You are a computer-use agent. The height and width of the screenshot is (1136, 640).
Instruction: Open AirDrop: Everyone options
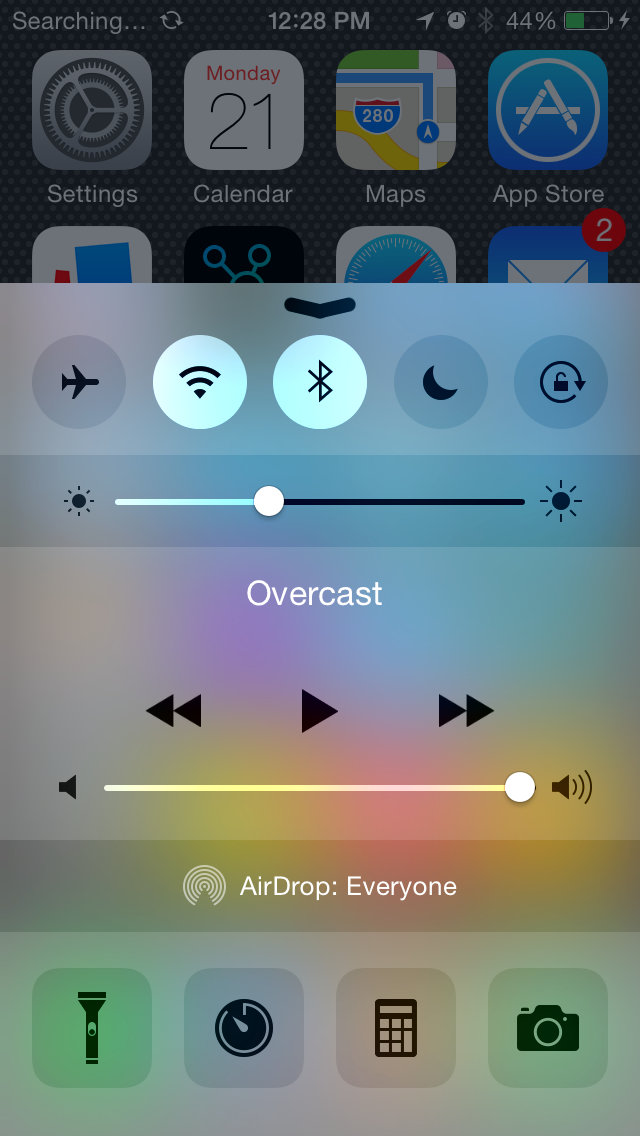(320, 886)
